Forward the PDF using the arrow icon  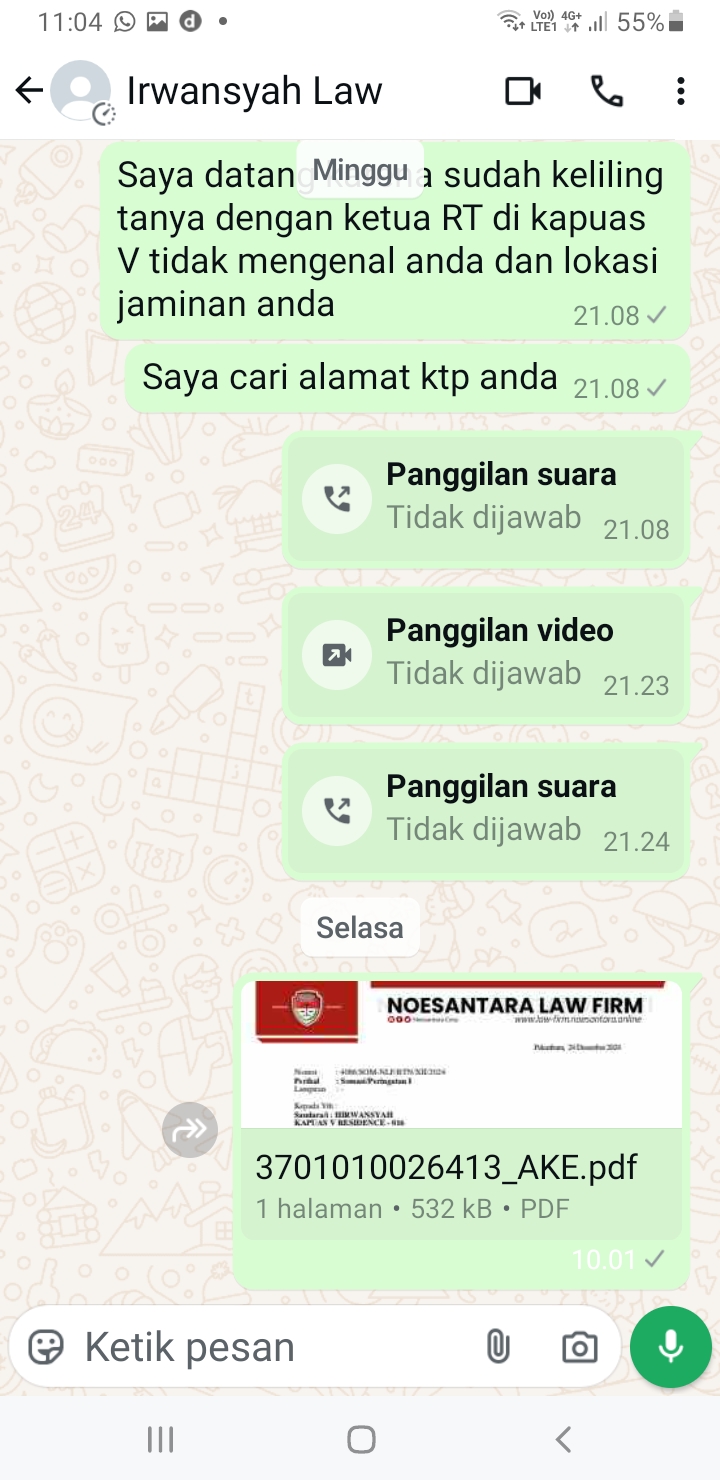pyautogui.click(x=190, y=1130)
